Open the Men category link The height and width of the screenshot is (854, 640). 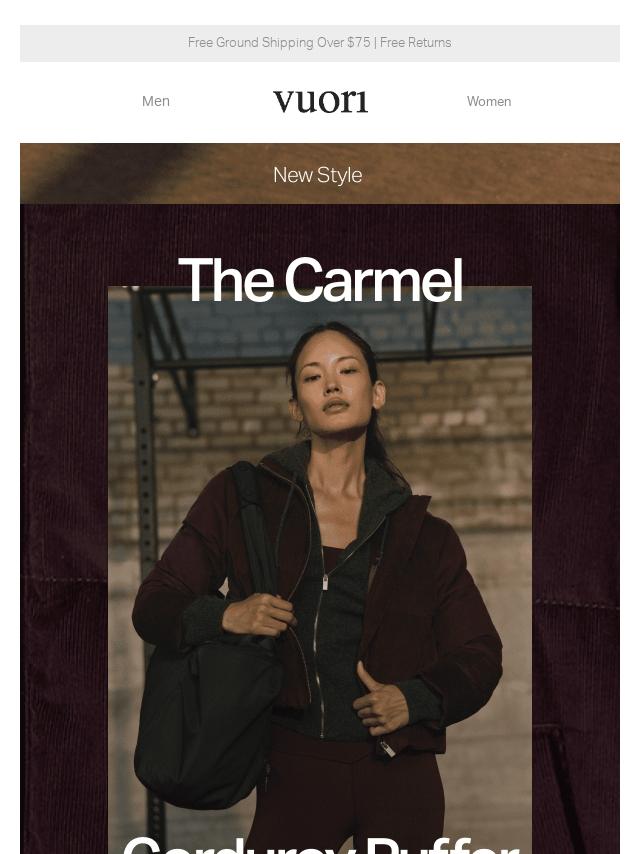pyautogui.click(x=156, y=101)
